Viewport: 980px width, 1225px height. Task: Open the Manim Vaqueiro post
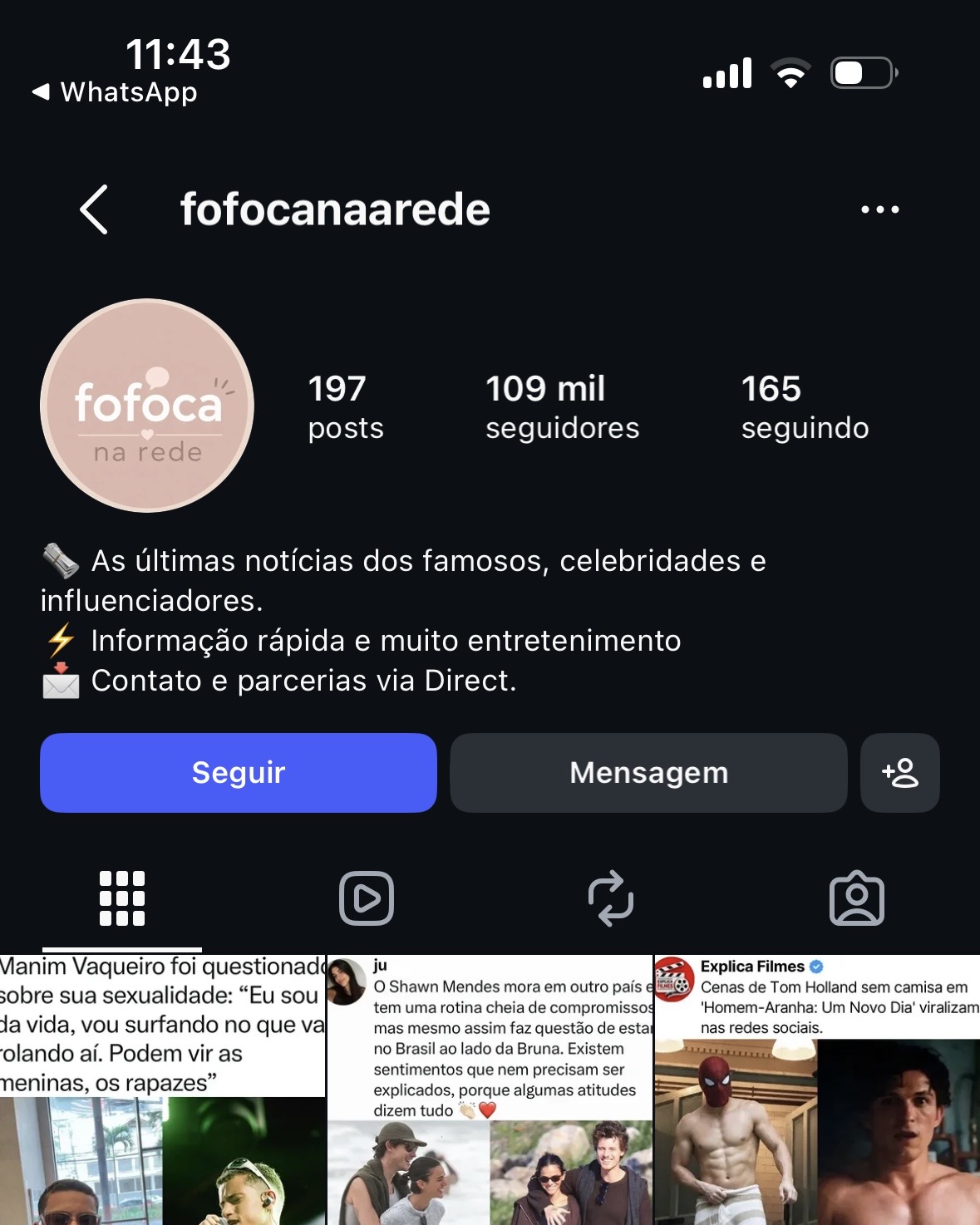[162, 1090]
